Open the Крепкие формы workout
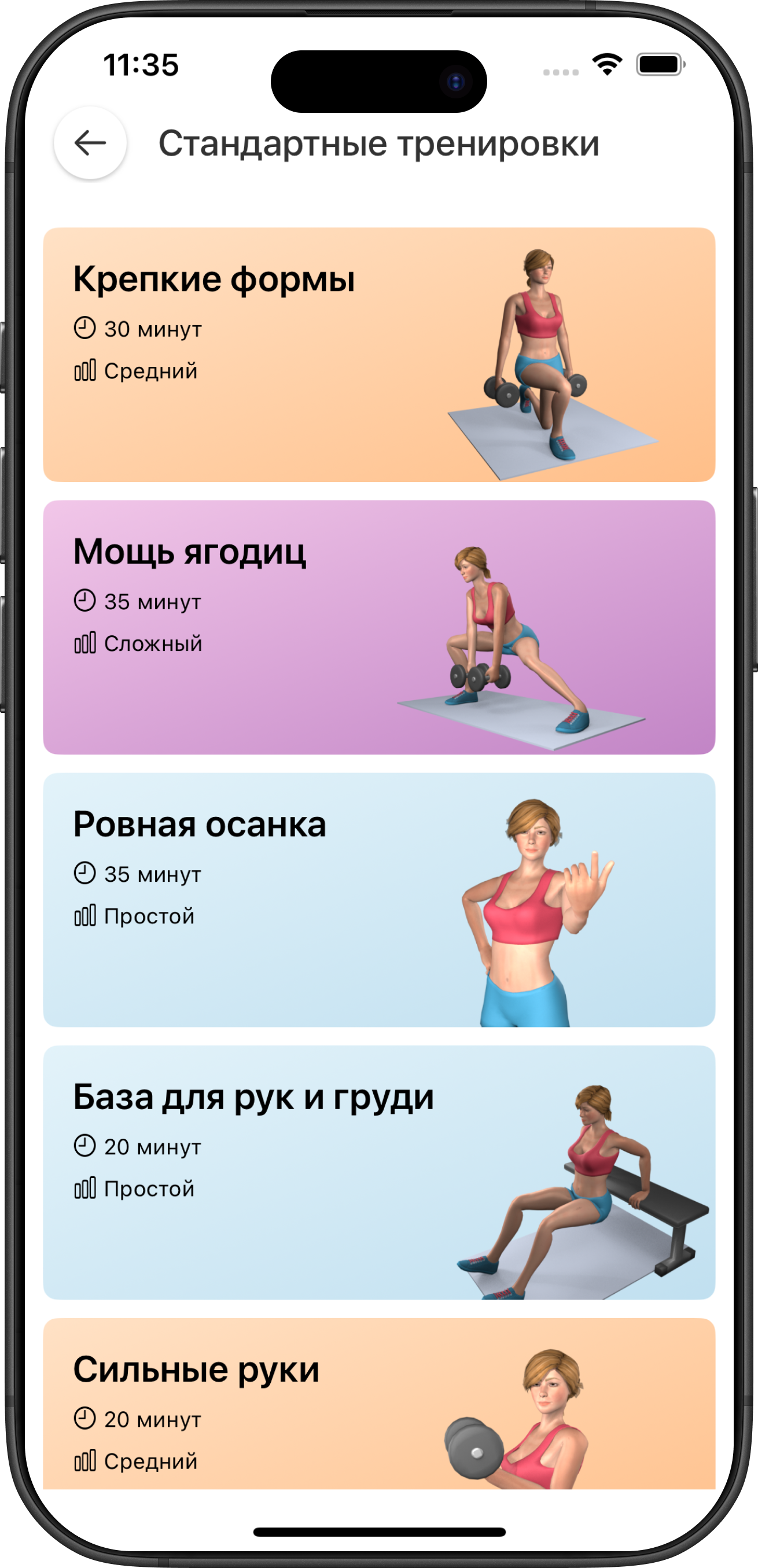 (378, 354)
